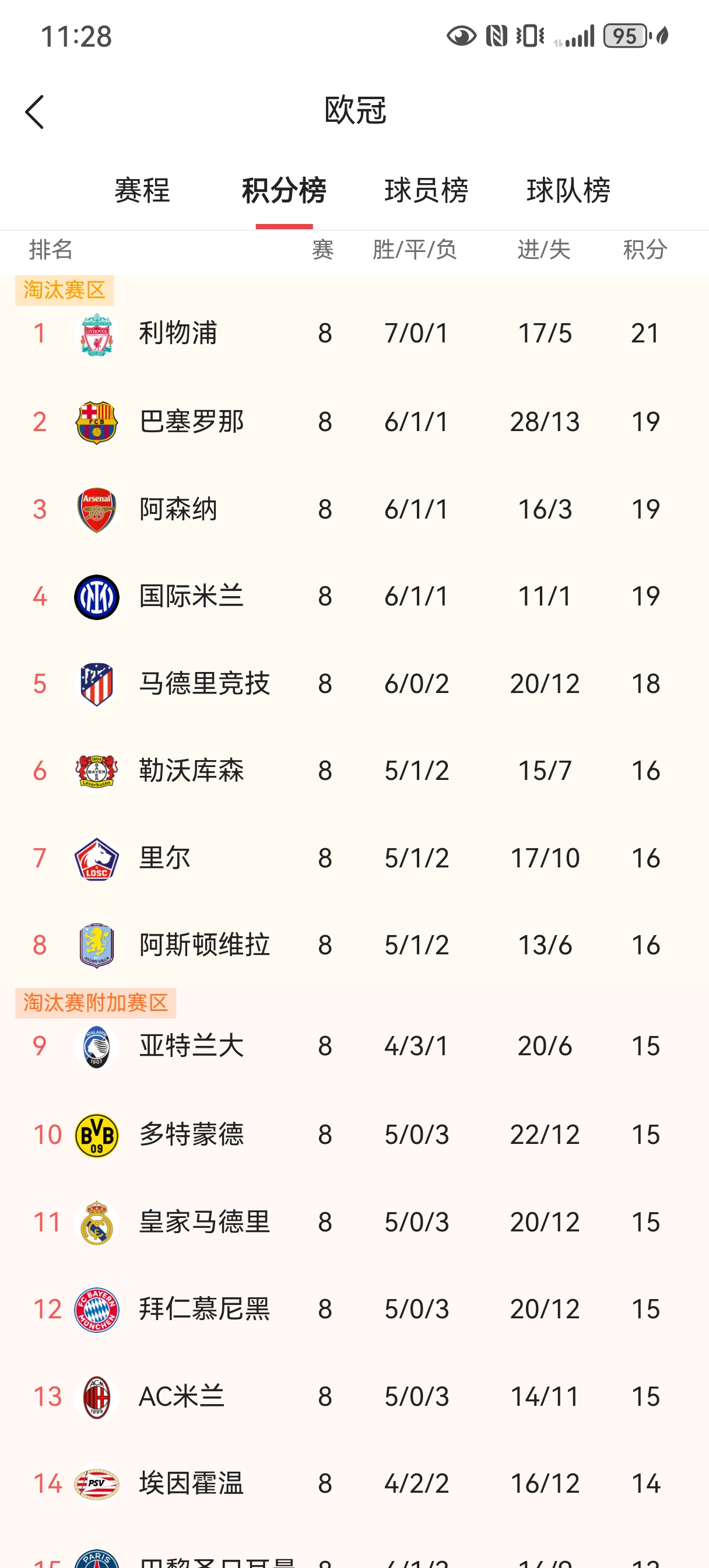Select the 淘汰赛区 section label
This screenshot has height=1568, width=709.
[x=63, y=289]
